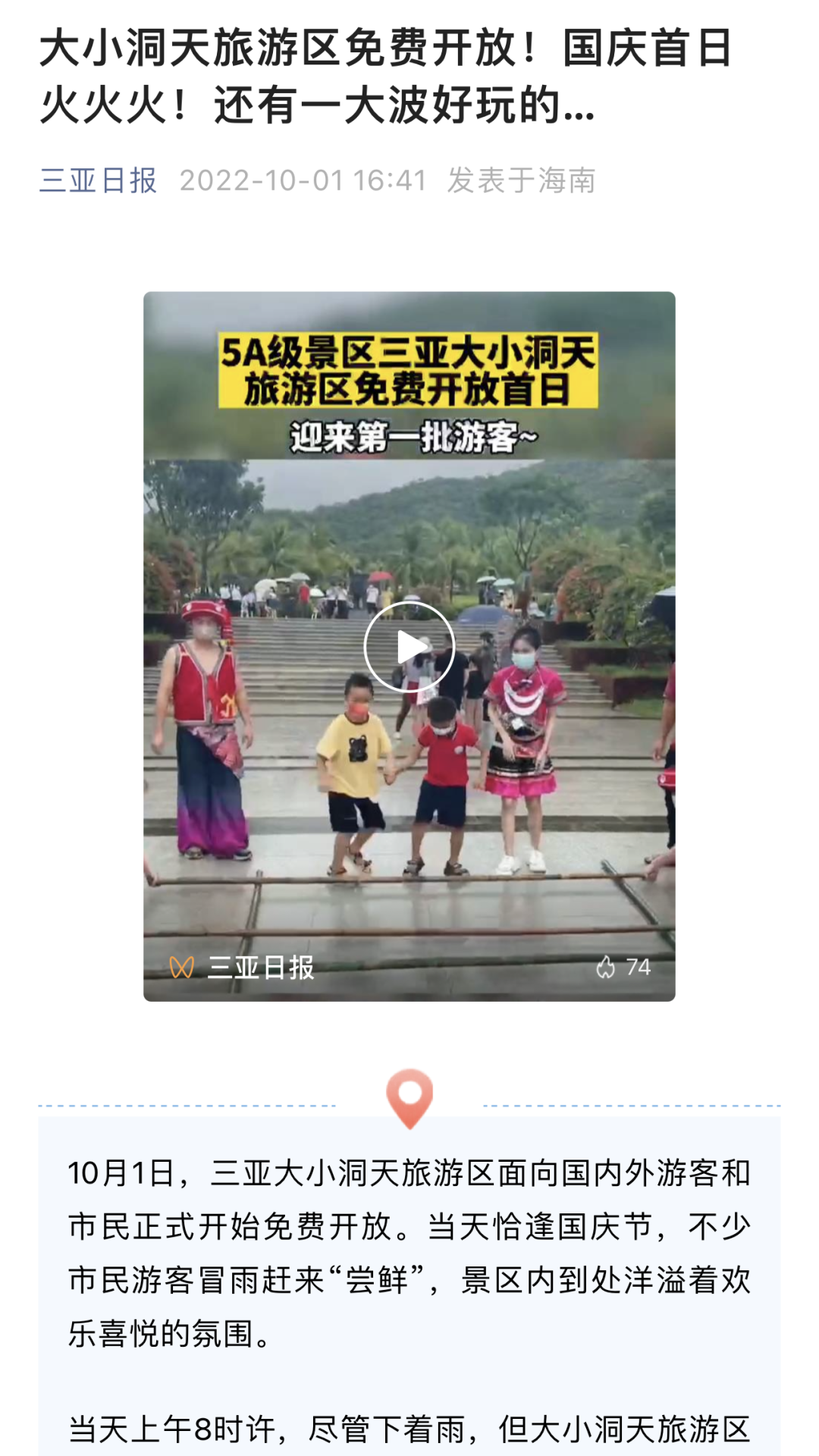Open the 三亚日报 account link
The height and width of the screenshot is (1456, 819).
(x=98, y=180)
